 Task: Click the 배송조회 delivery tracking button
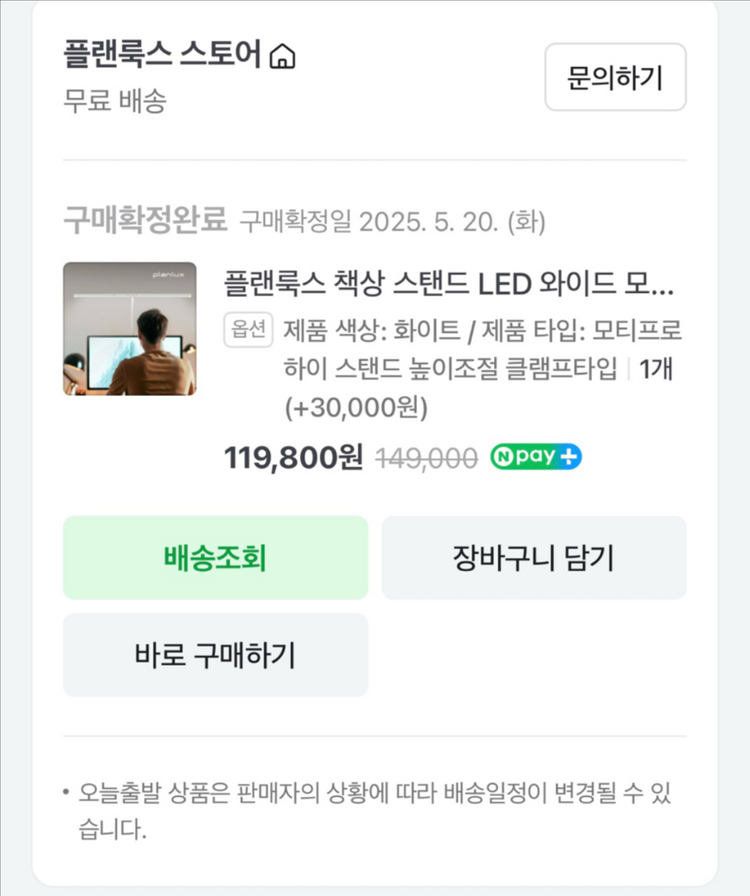[x=215, y=558]
